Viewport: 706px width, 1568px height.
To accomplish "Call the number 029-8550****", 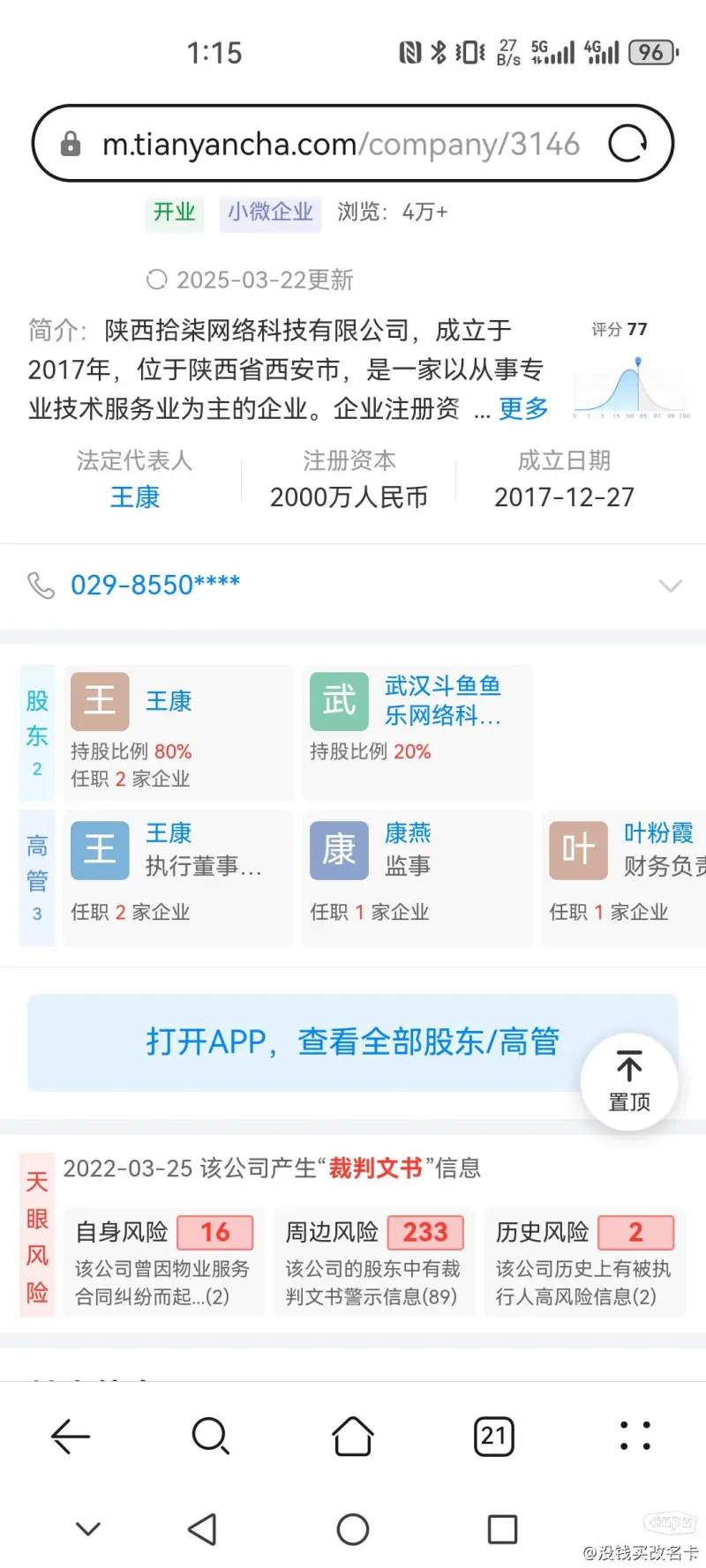I will click(155, 585).
